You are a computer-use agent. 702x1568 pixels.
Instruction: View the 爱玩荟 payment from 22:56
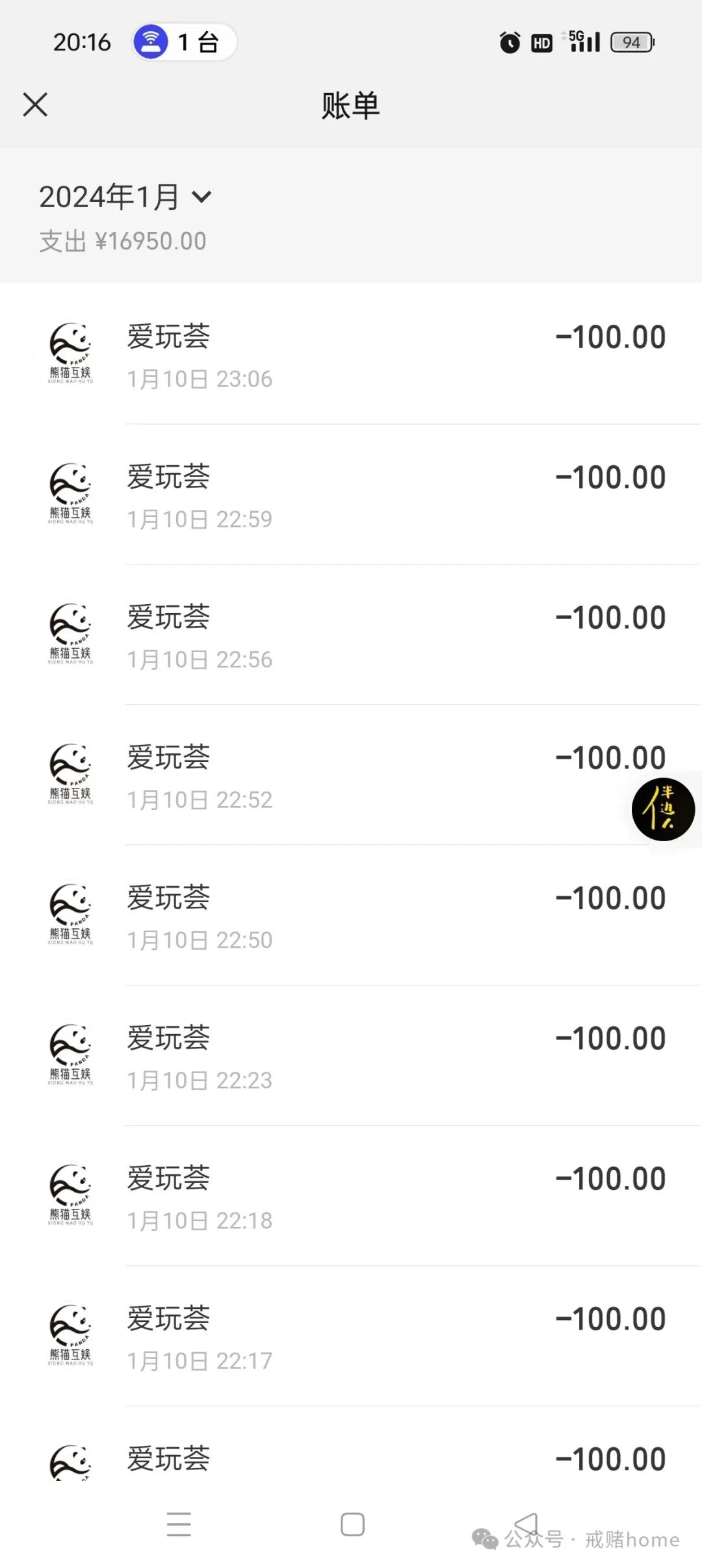tap(351, 635)
